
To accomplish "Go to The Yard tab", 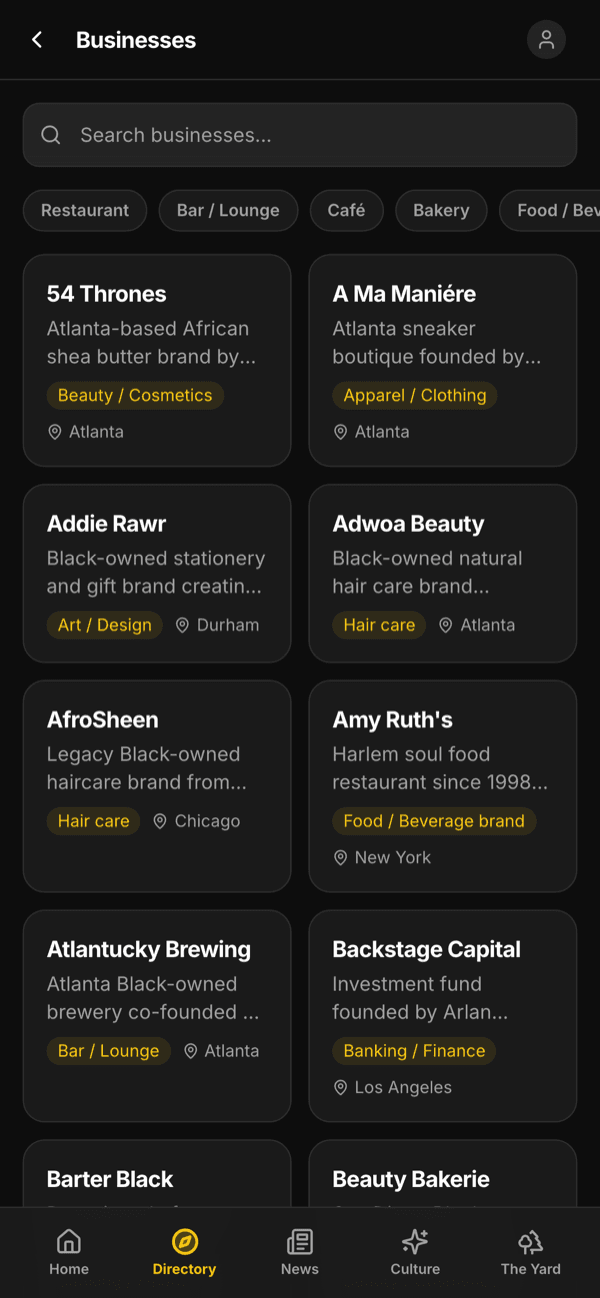I will [x=531, y=1252].
